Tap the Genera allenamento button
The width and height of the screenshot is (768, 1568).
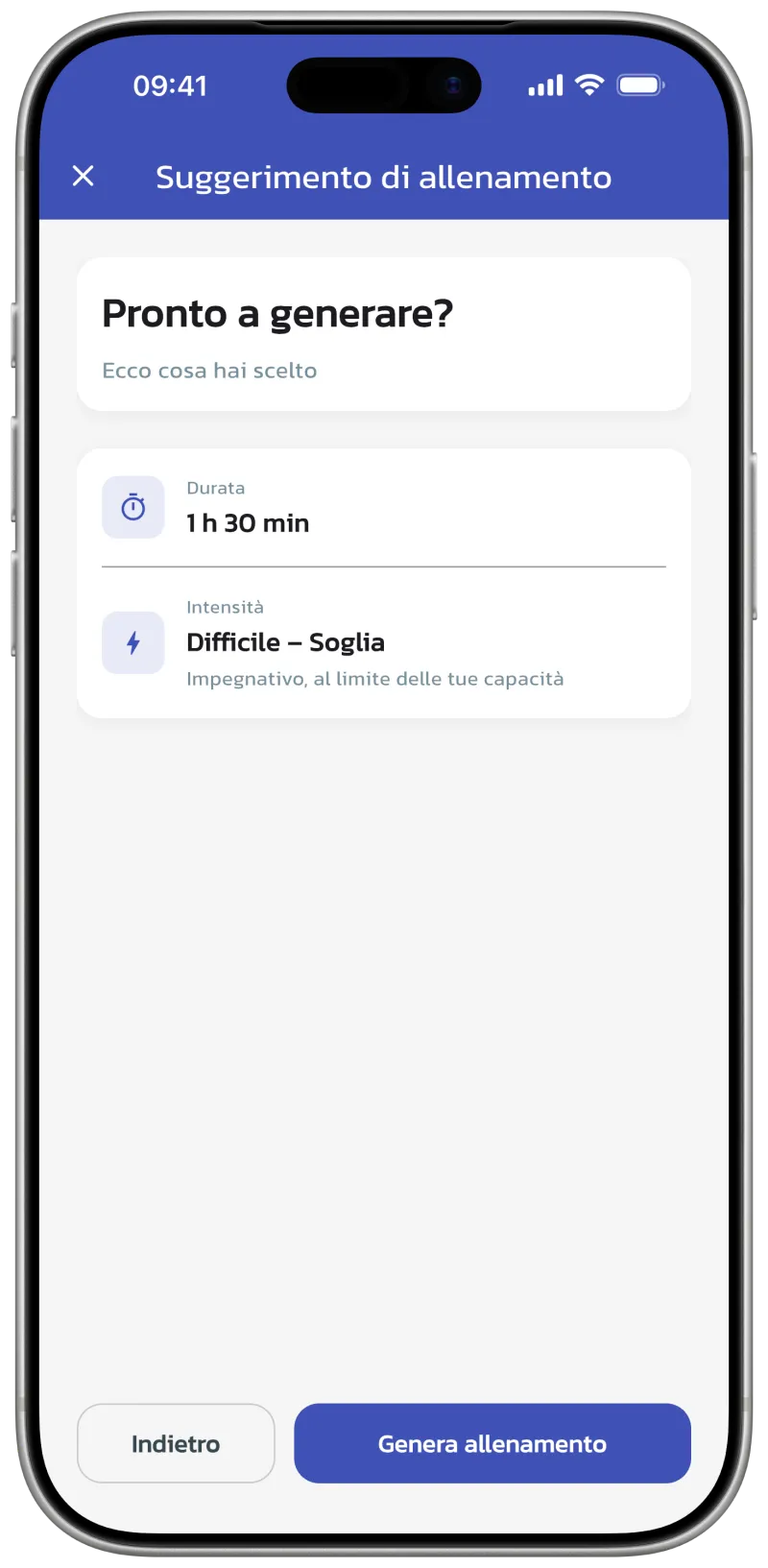click(492, 1443)
